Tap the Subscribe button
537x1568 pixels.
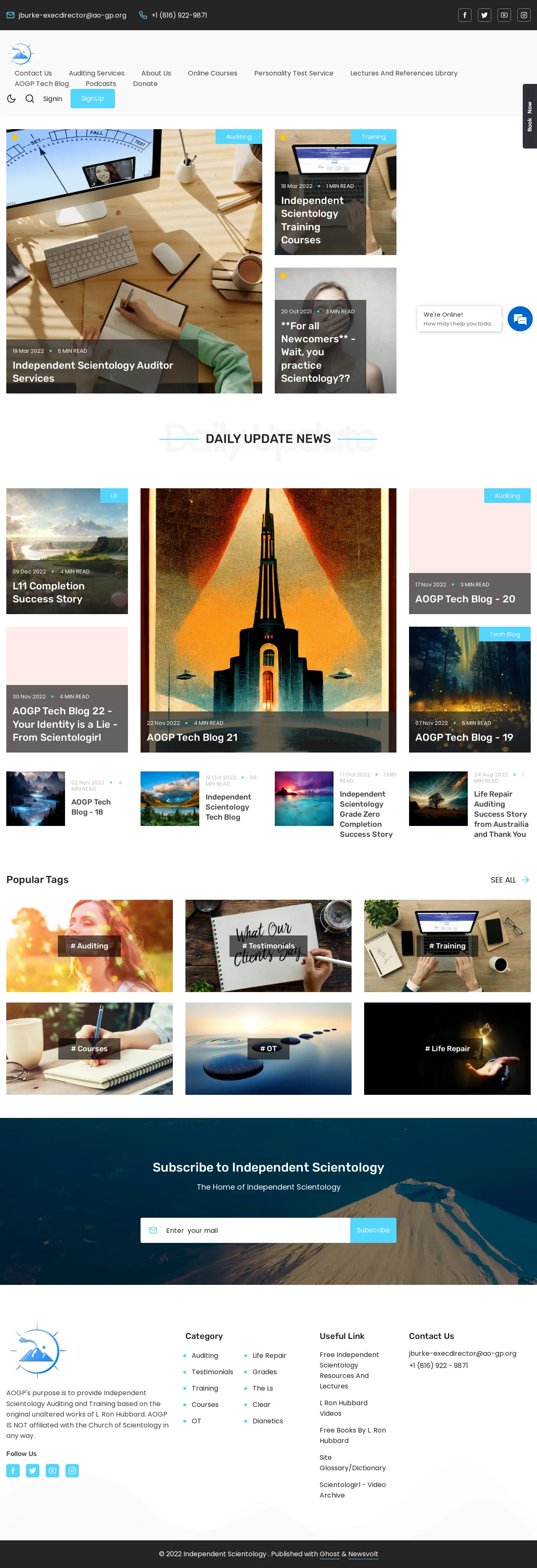tap(373, 1230)
